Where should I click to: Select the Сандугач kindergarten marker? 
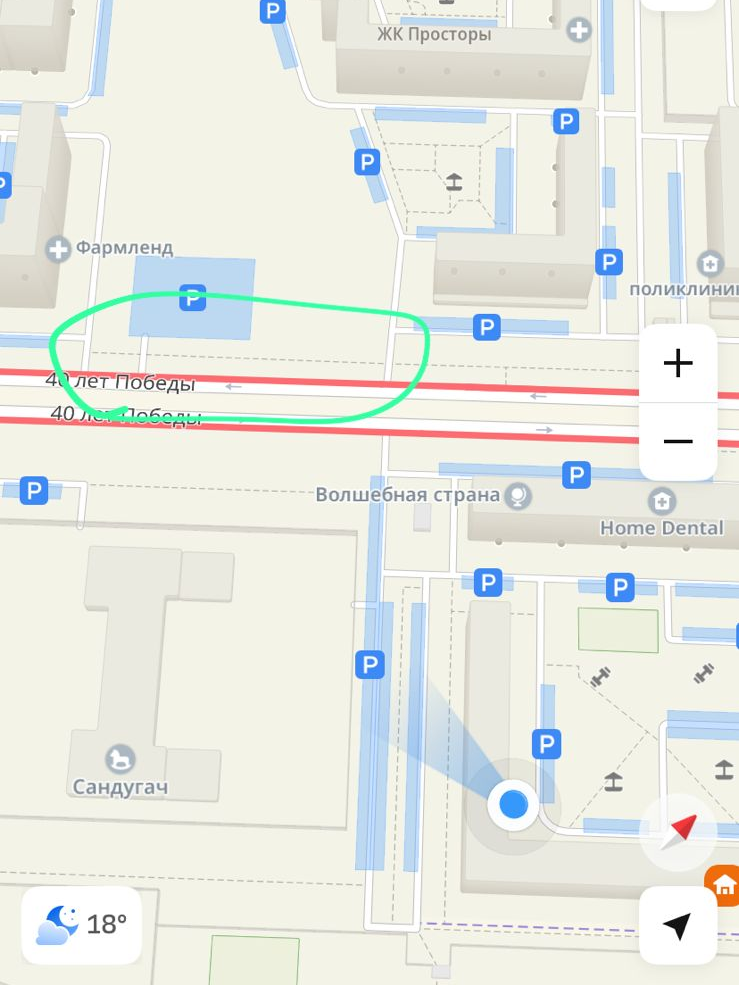click(x=120, y=758)
